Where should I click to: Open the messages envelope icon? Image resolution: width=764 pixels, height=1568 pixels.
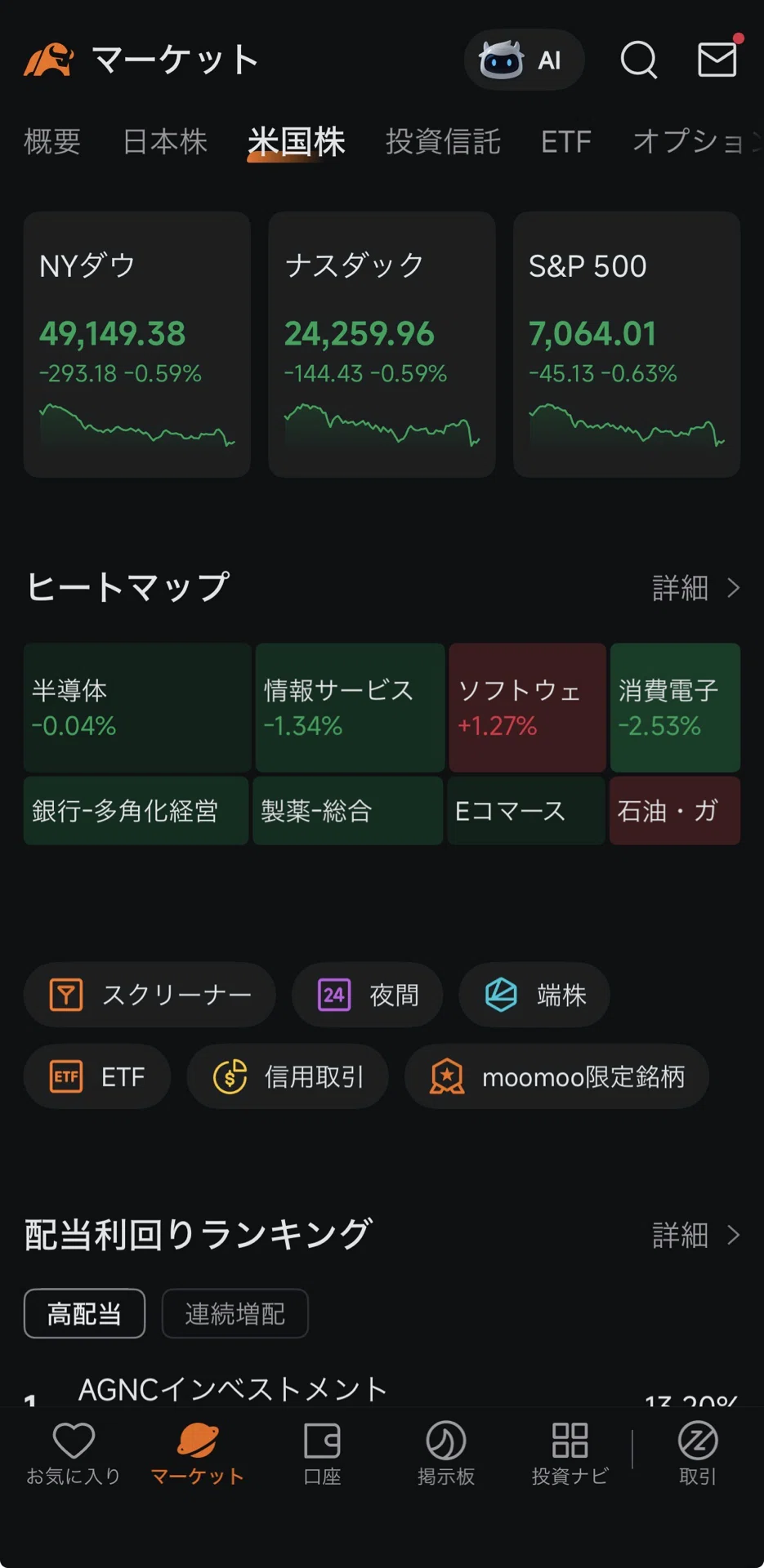pyautogui.click(x=718, y=58)
